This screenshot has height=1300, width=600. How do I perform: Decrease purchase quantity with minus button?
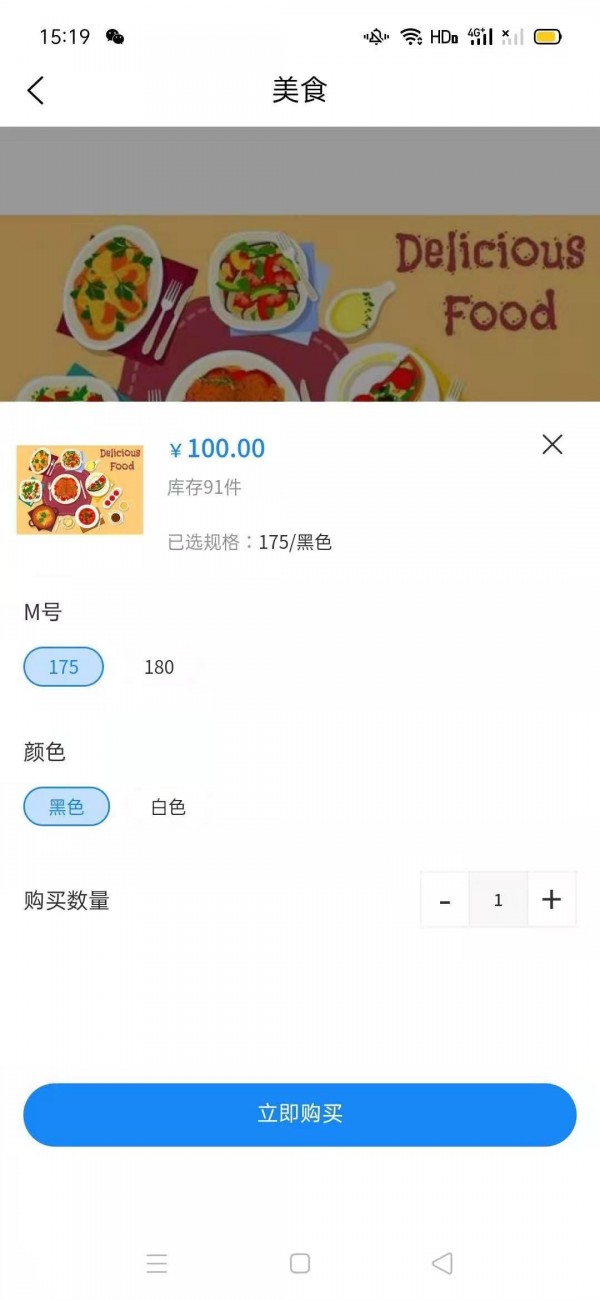(445, 900)
